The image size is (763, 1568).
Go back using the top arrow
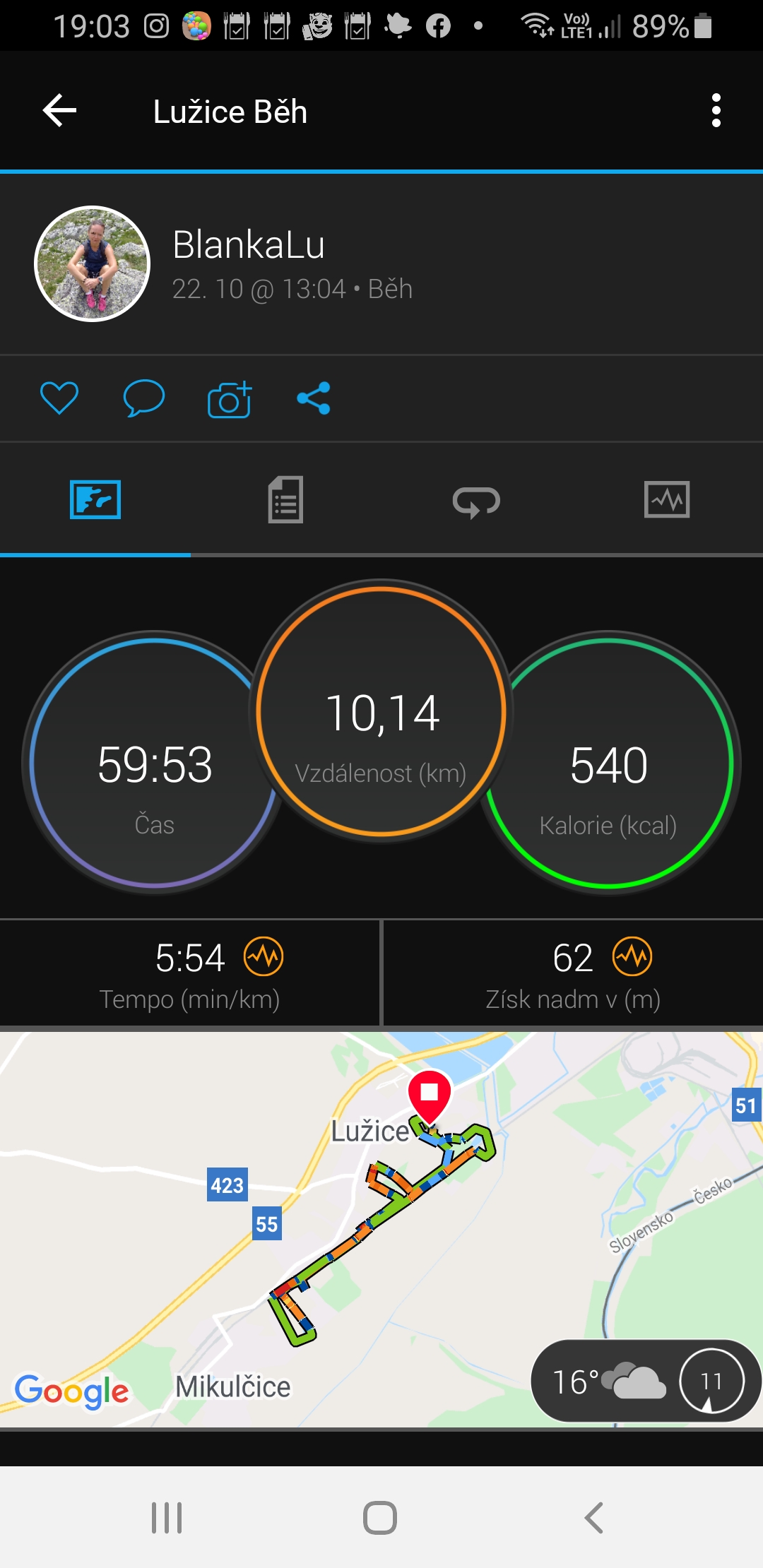tap(59, 111)
